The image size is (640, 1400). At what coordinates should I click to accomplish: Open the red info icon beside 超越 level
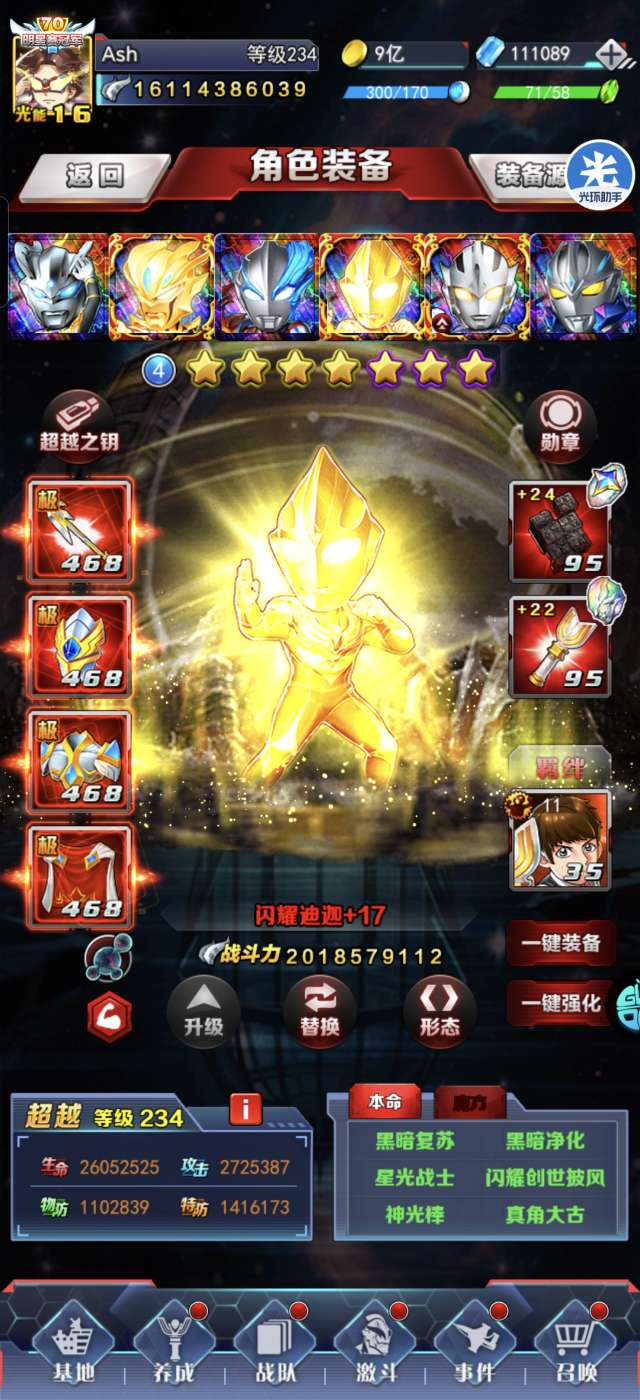(x=246, y=1110)
